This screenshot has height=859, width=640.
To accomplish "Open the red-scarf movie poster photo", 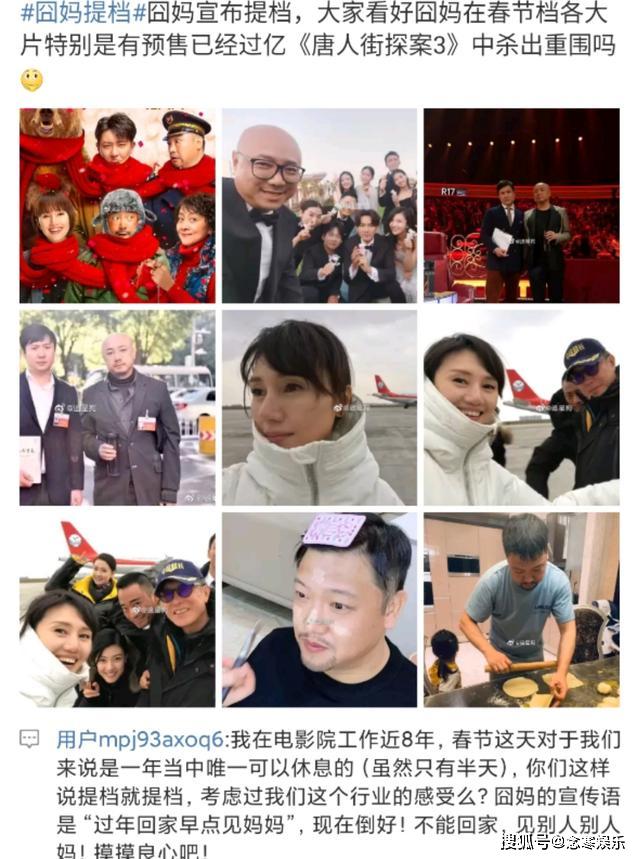I will (117, 205).
